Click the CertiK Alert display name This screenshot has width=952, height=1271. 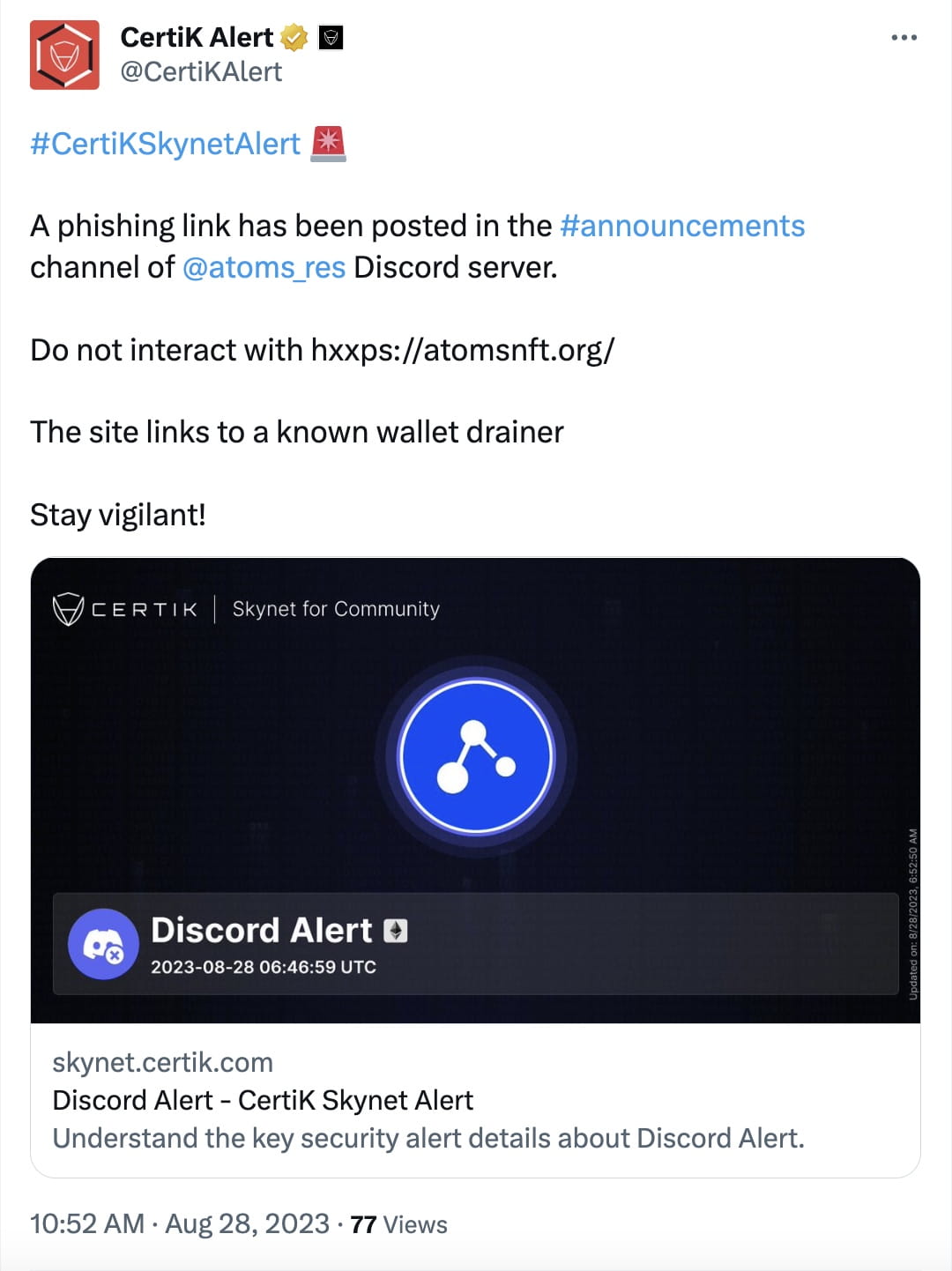[x=196, y=37]
